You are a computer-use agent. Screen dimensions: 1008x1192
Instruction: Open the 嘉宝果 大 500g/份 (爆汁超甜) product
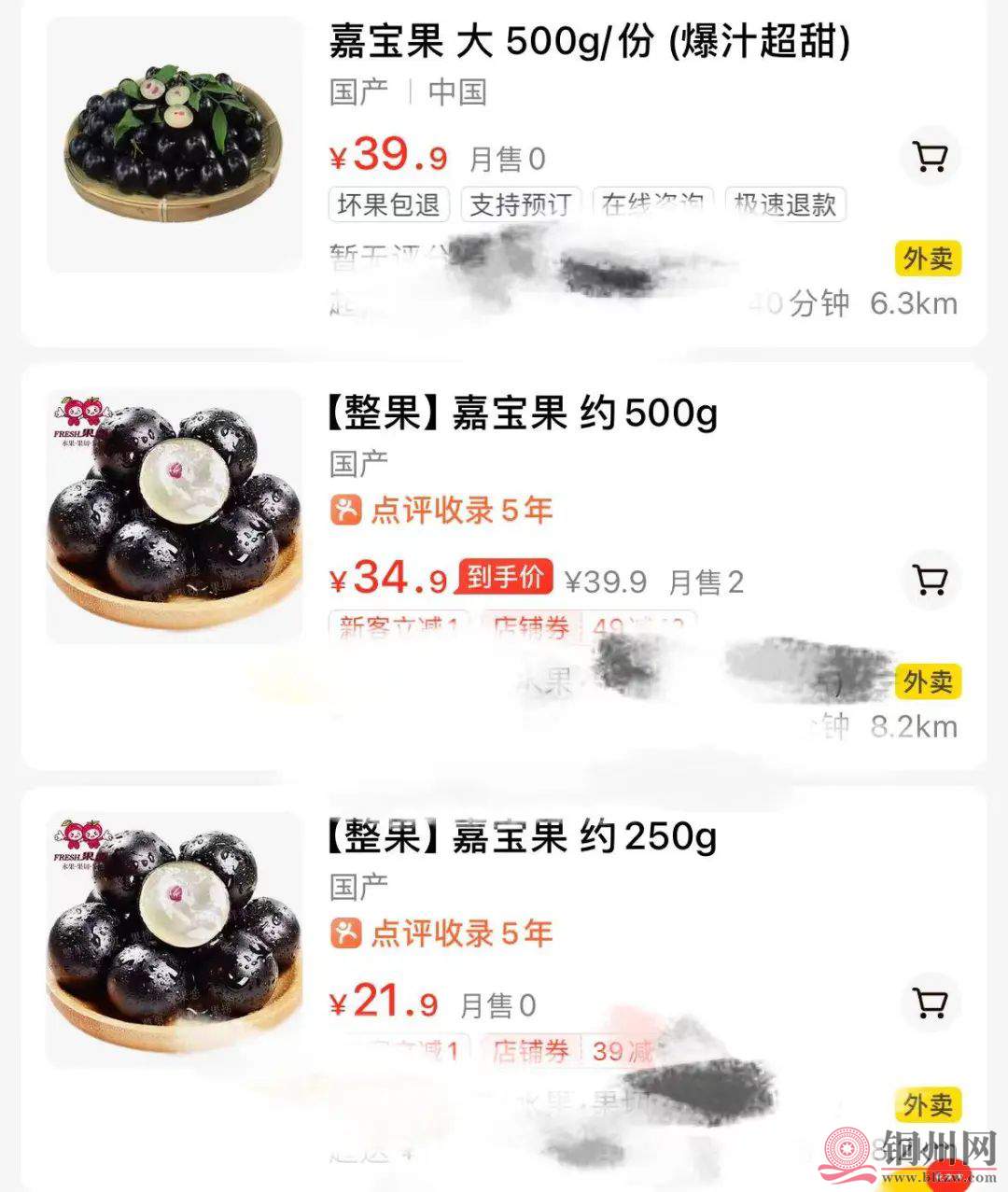589,42
